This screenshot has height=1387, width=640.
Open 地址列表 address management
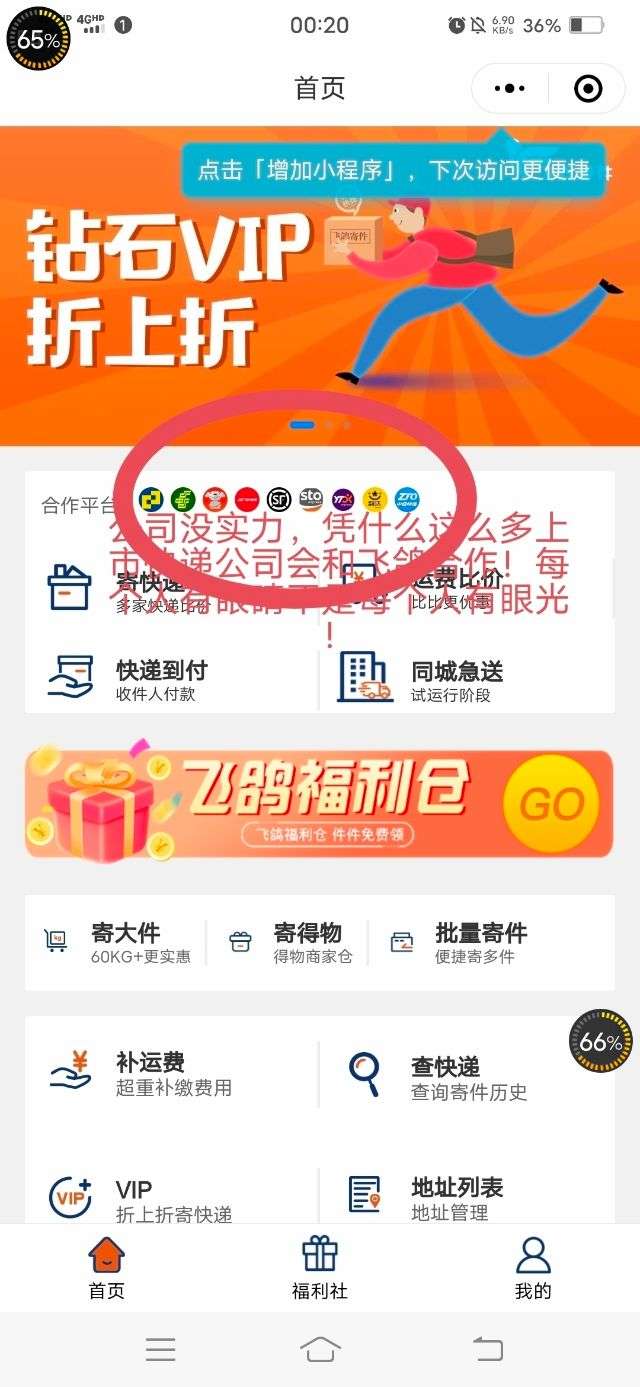pyautogui.click(x=445, y=1197)
